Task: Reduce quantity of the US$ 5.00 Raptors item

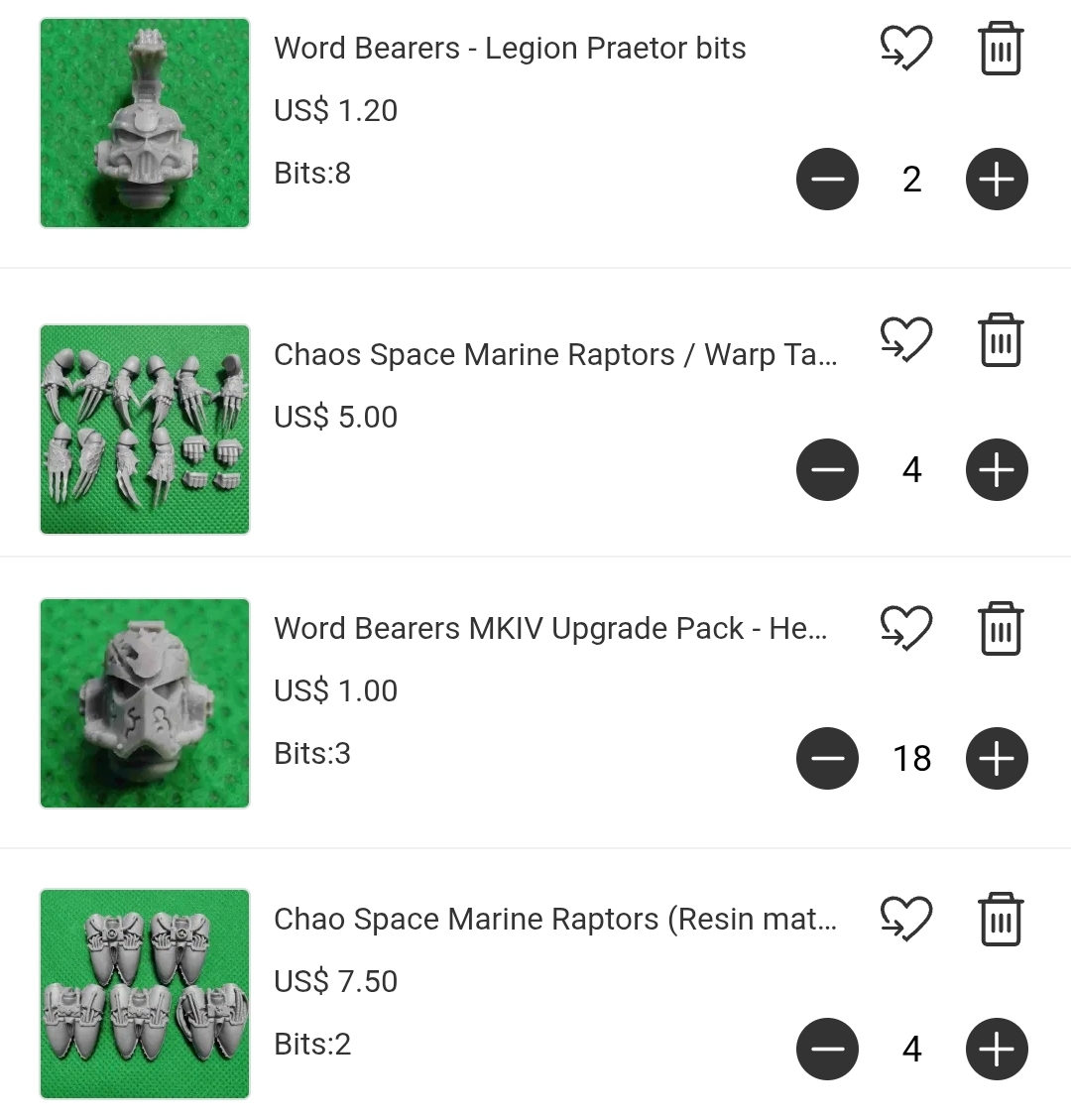Action: tap(827, 469)
